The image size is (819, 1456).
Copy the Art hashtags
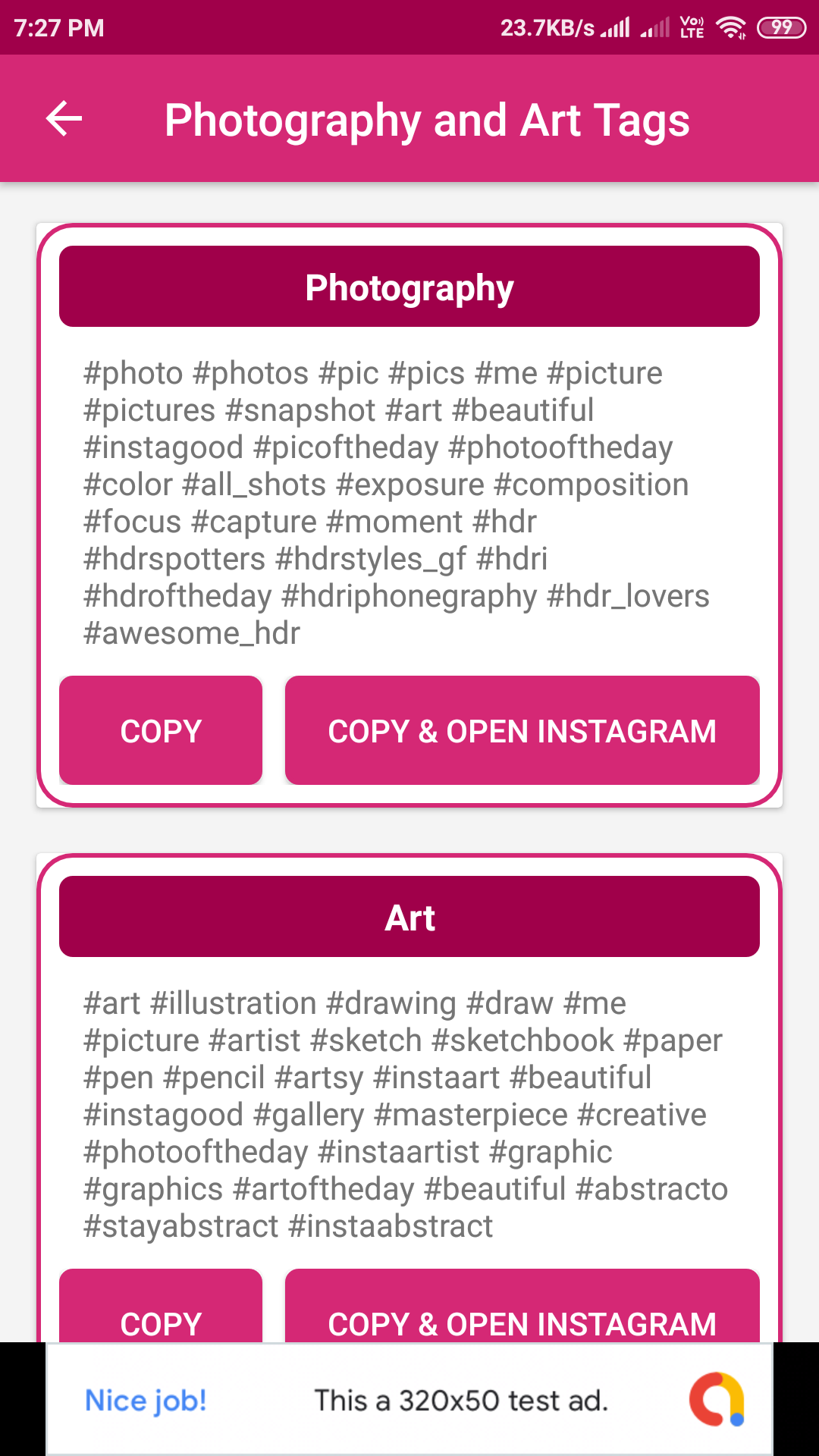click(x=161, y=1312)
